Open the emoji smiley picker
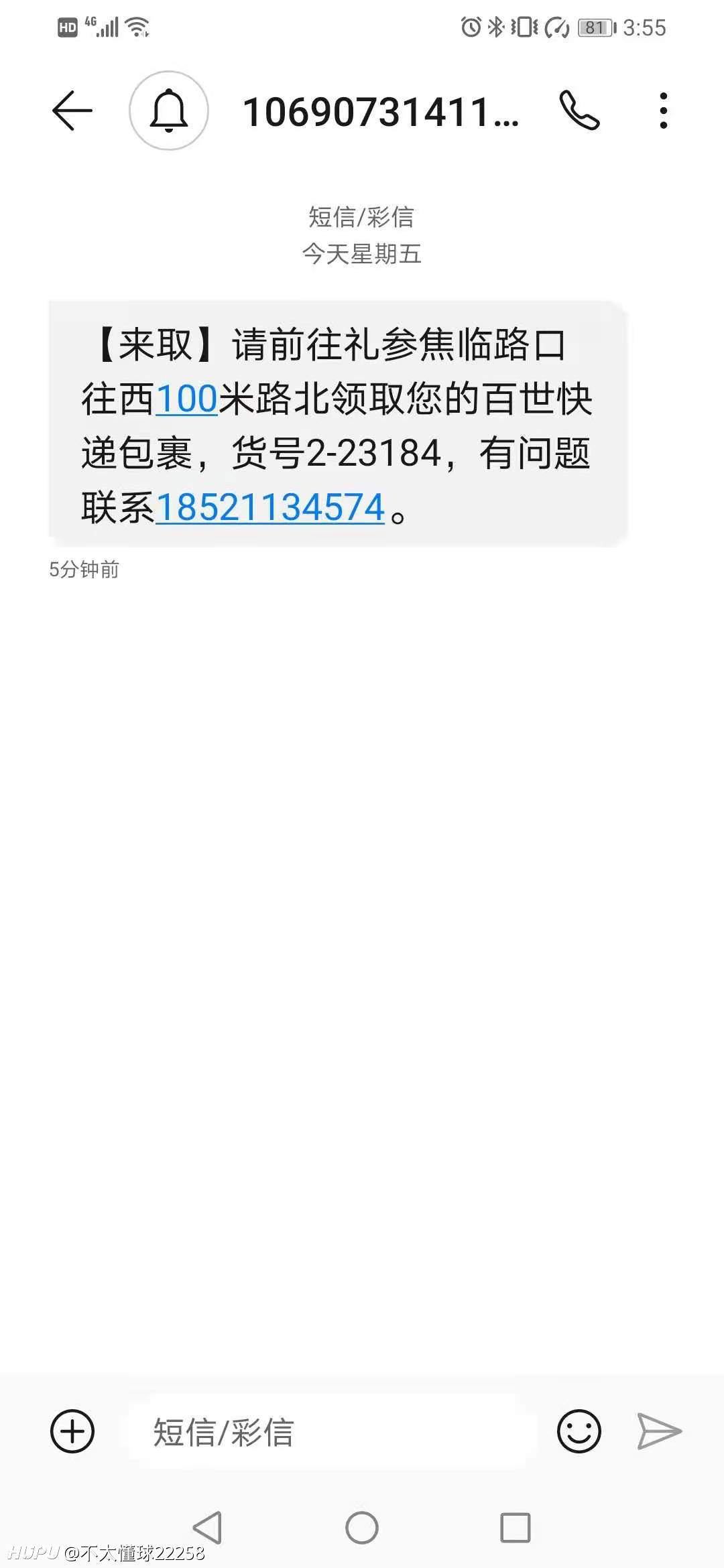 pyautogui.click(x=579, y=1431)
